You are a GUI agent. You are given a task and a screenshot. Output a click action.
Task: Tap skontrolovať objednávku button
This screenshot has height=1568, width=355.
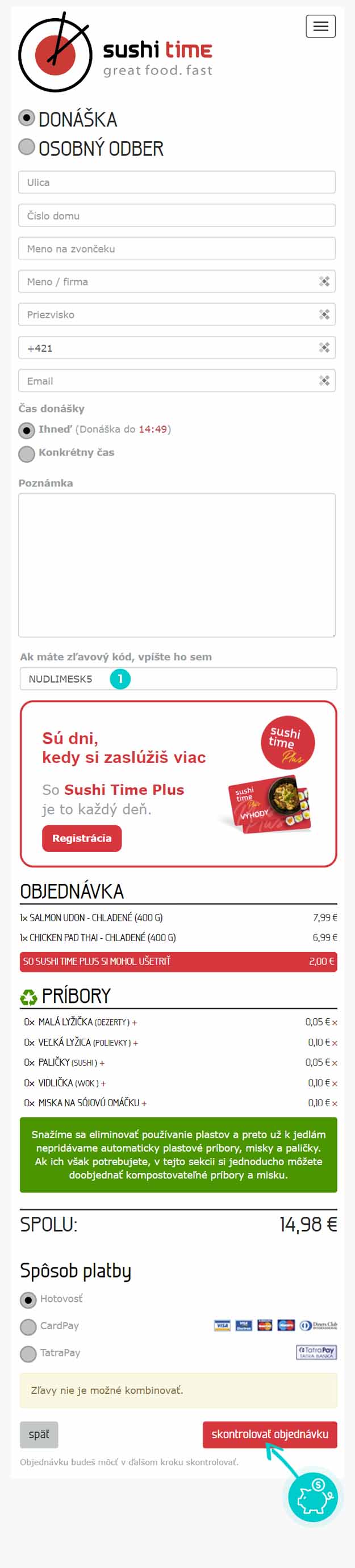(270, 1434)
